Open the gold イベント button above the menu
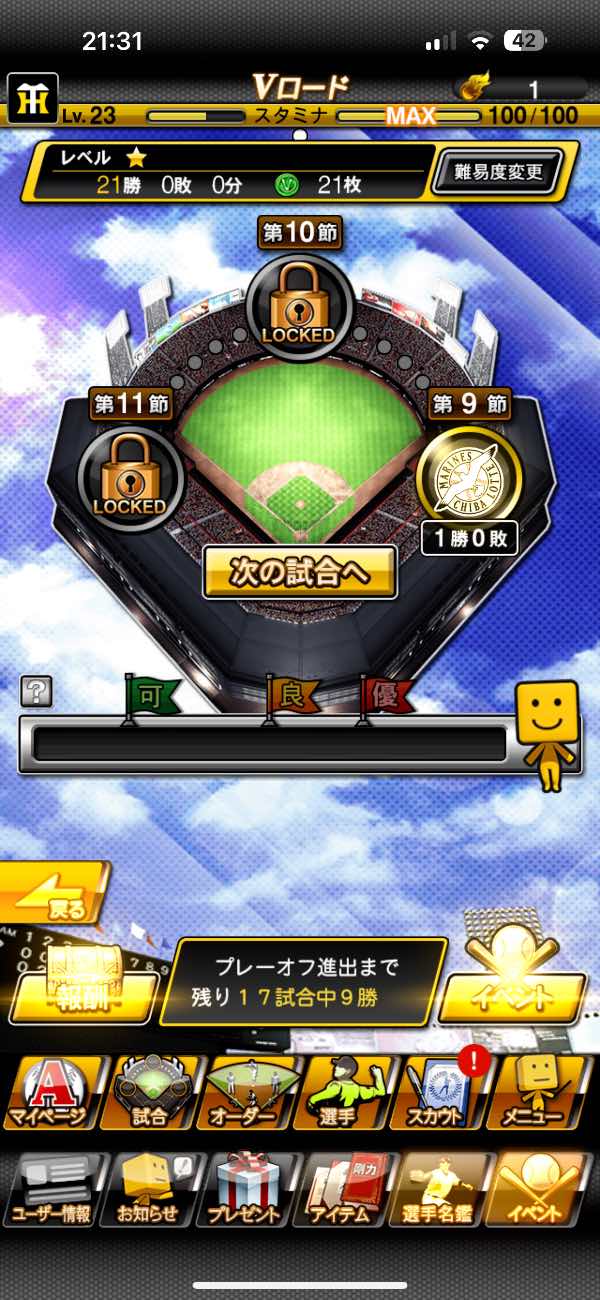The image size is (600, 1300). 512,985
